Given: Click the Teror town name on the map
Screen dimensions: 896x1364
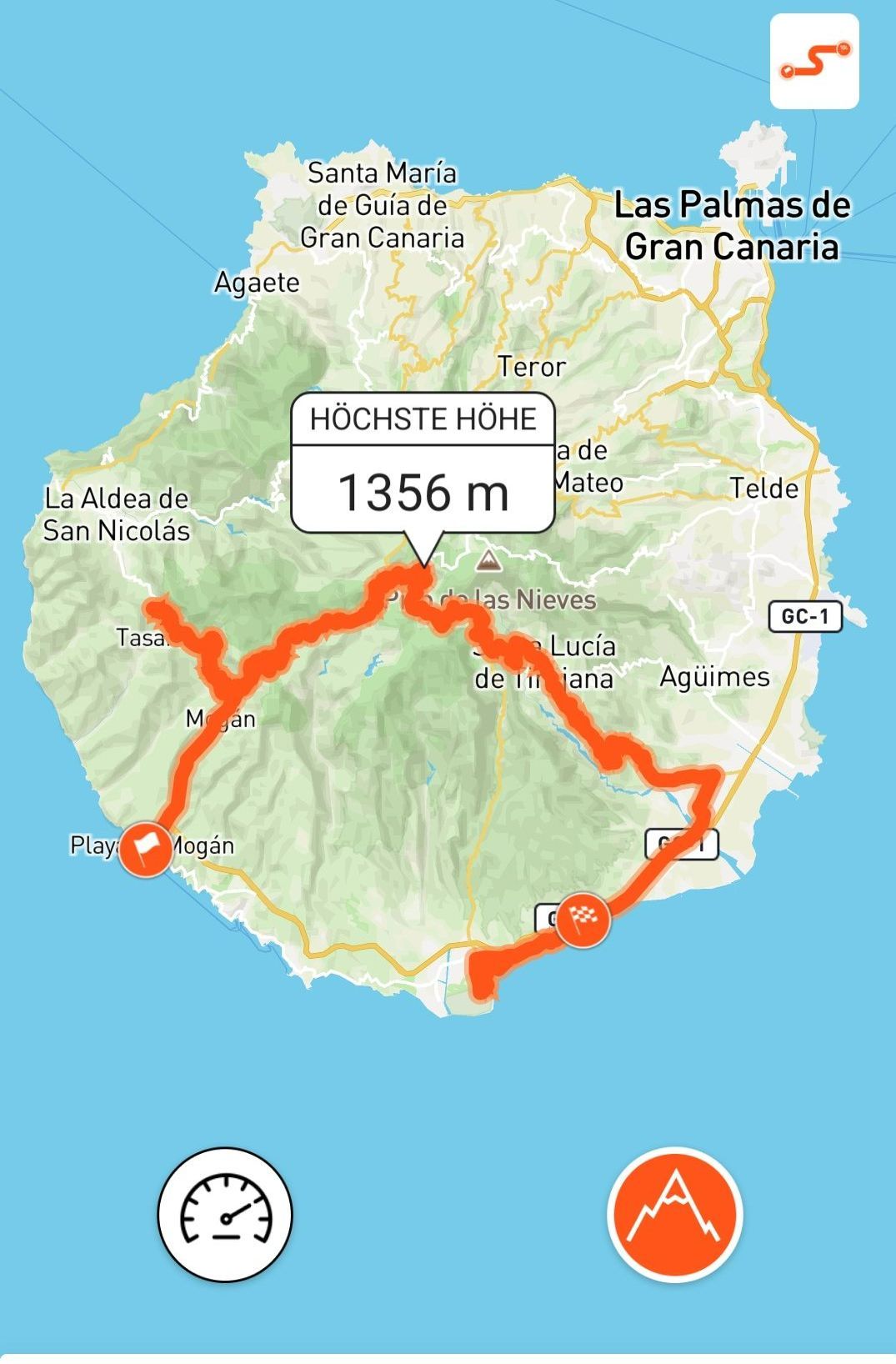Looking at the screenshot, I should (x=533, y=367).
